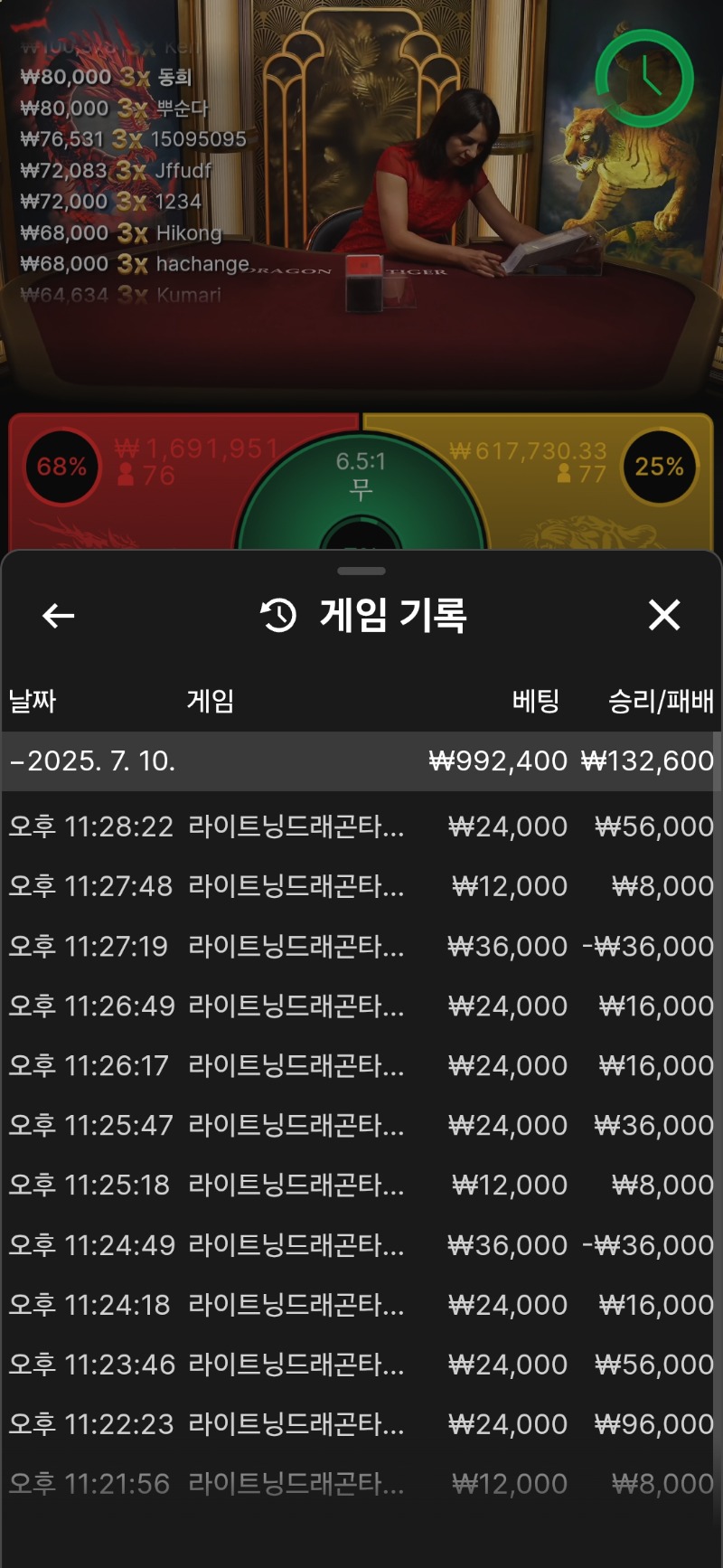
Task: Open the 오후 11:24:49 game record
Action: pyautogui.click(x=361, y=1245)
